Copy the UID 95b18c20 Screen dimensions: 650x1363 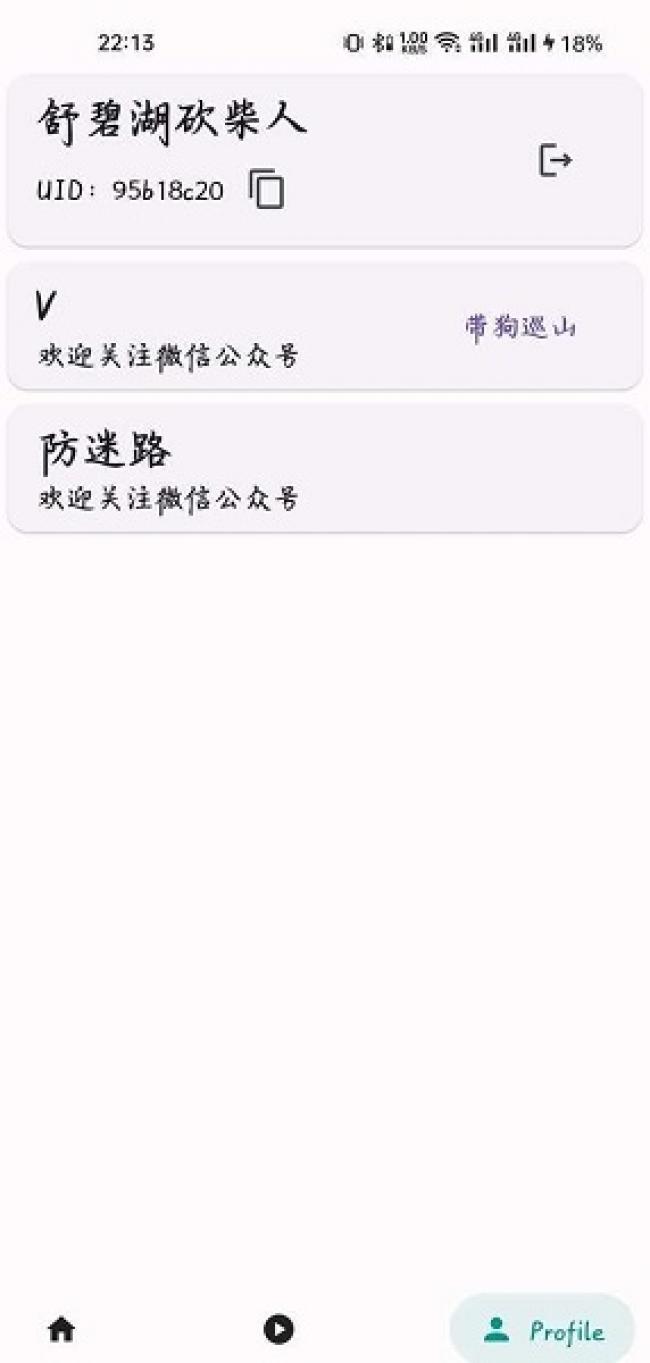click(x=266, y=189)
